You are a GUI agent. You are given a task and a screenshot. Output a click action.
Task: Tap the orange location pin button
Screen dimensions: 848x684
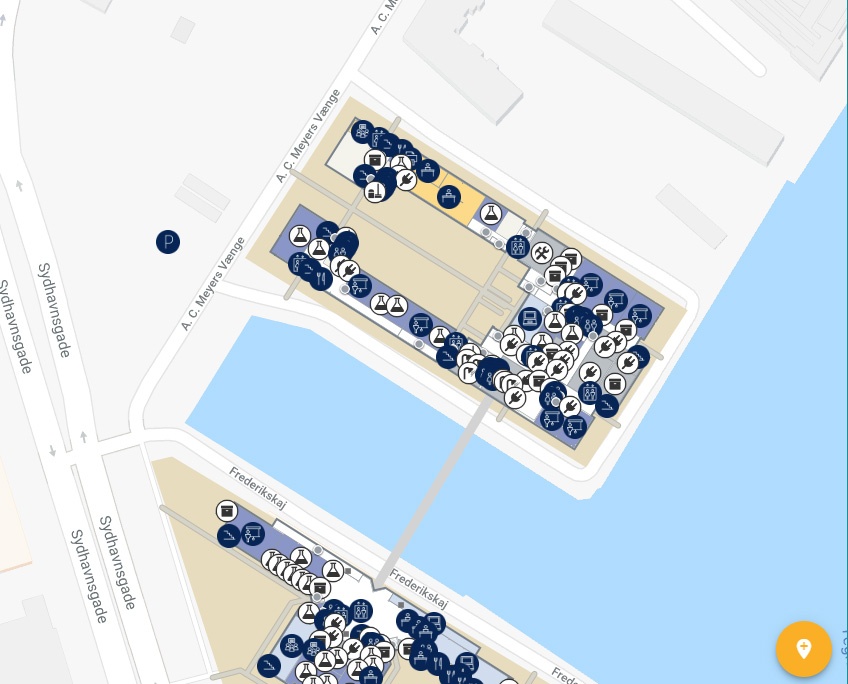pyautogui.click(x=803, y=649)
